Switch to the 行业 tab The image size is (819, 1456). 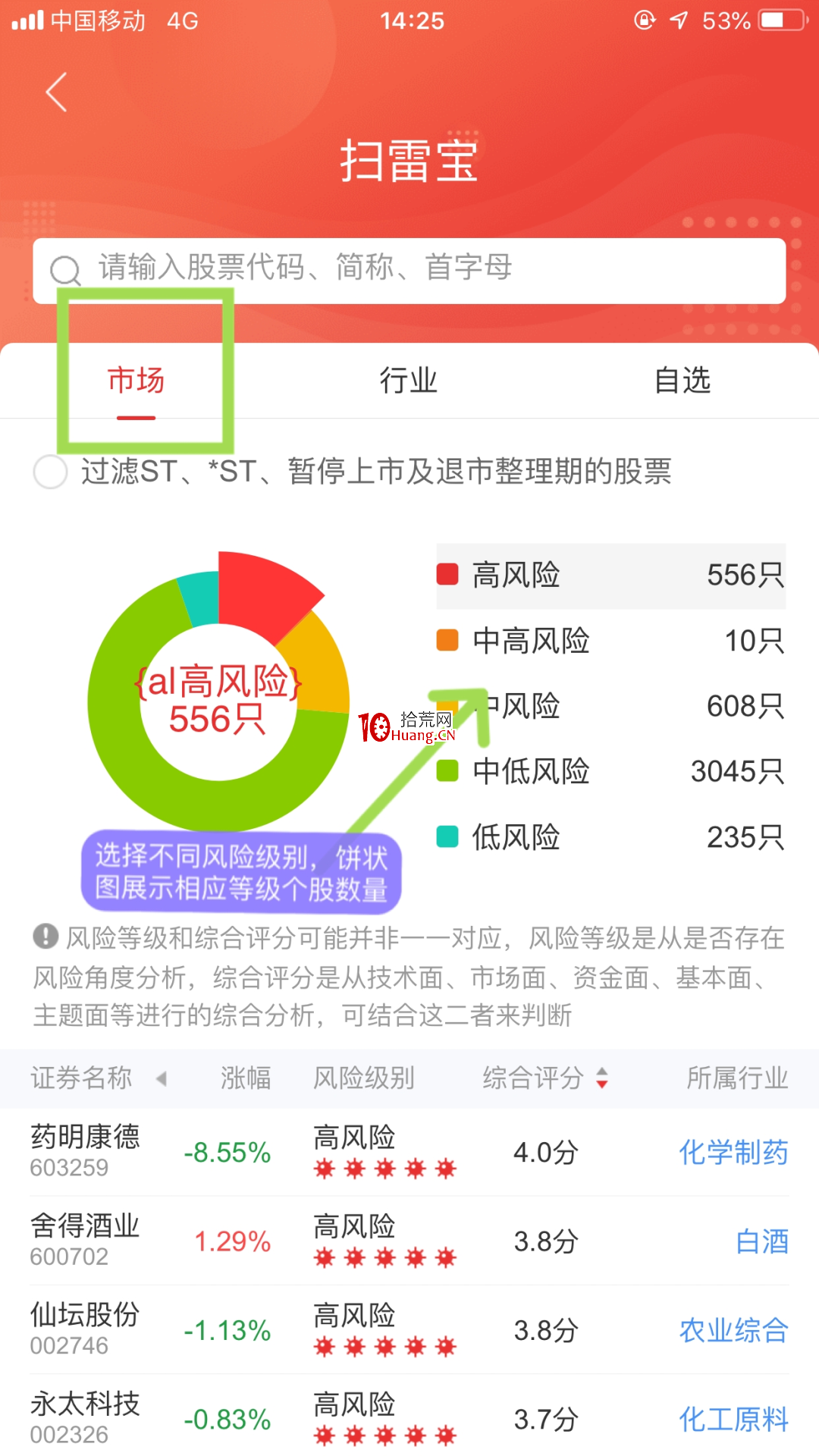tap(409, 381)
